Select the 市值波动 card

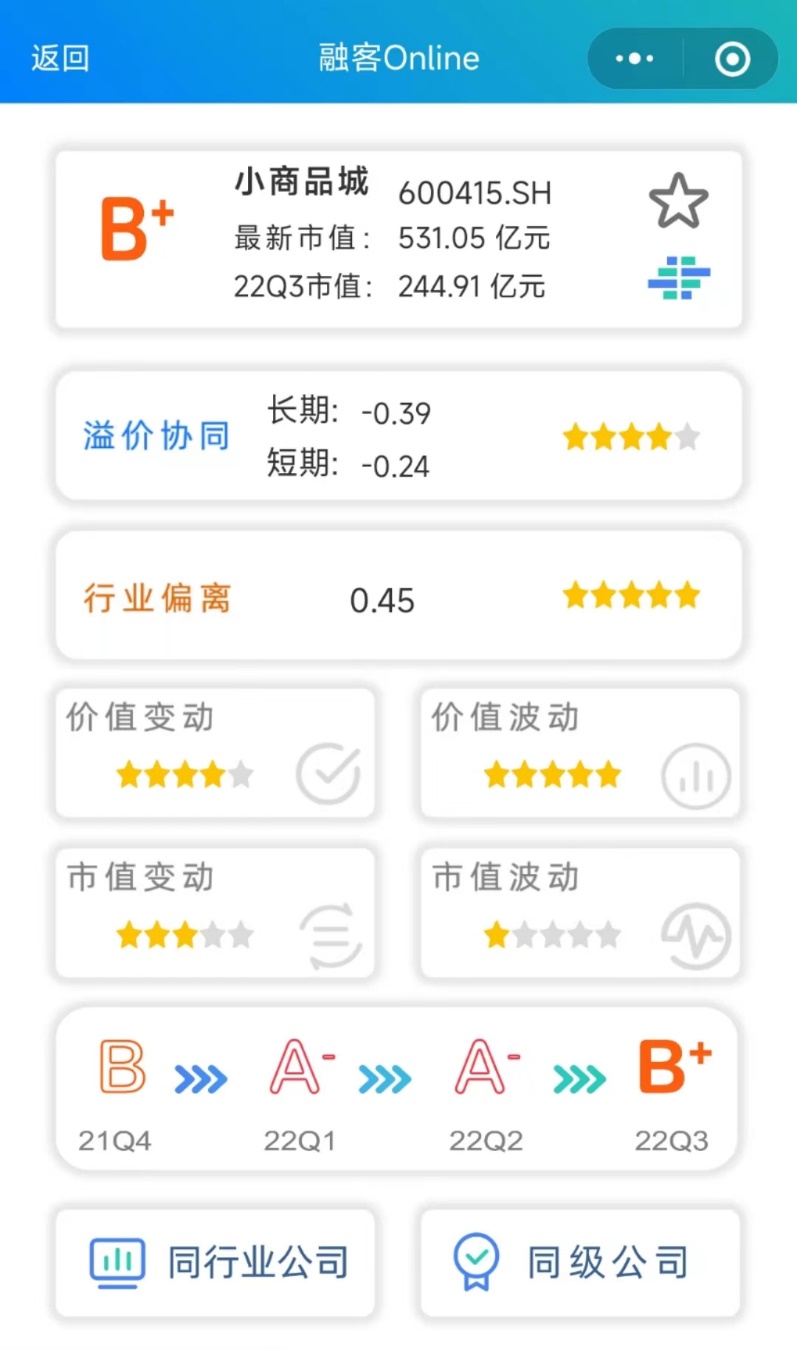pyautogui.click(x=580, y=912)
